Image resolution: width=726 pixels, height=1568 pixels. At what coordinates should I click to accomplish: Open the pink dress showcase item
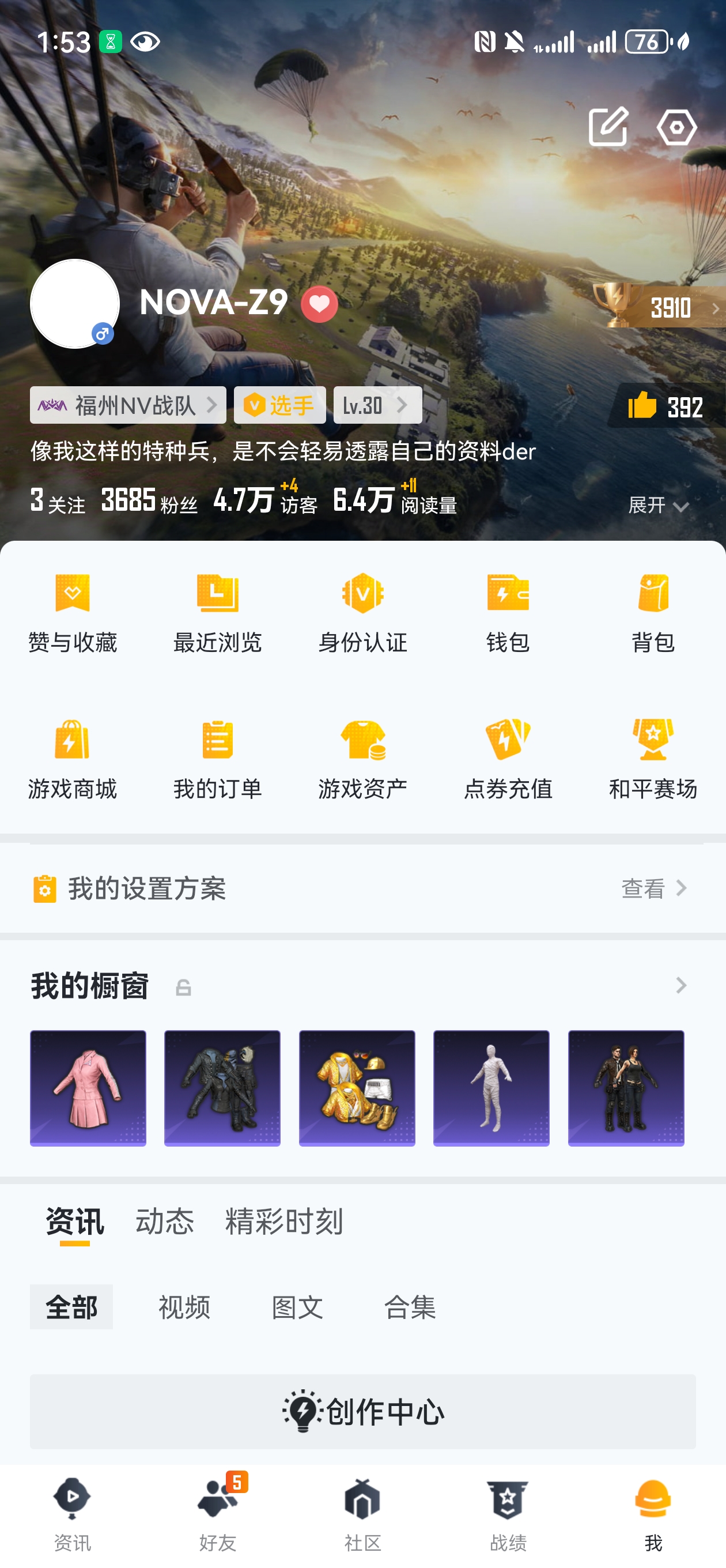point(88,1087)
